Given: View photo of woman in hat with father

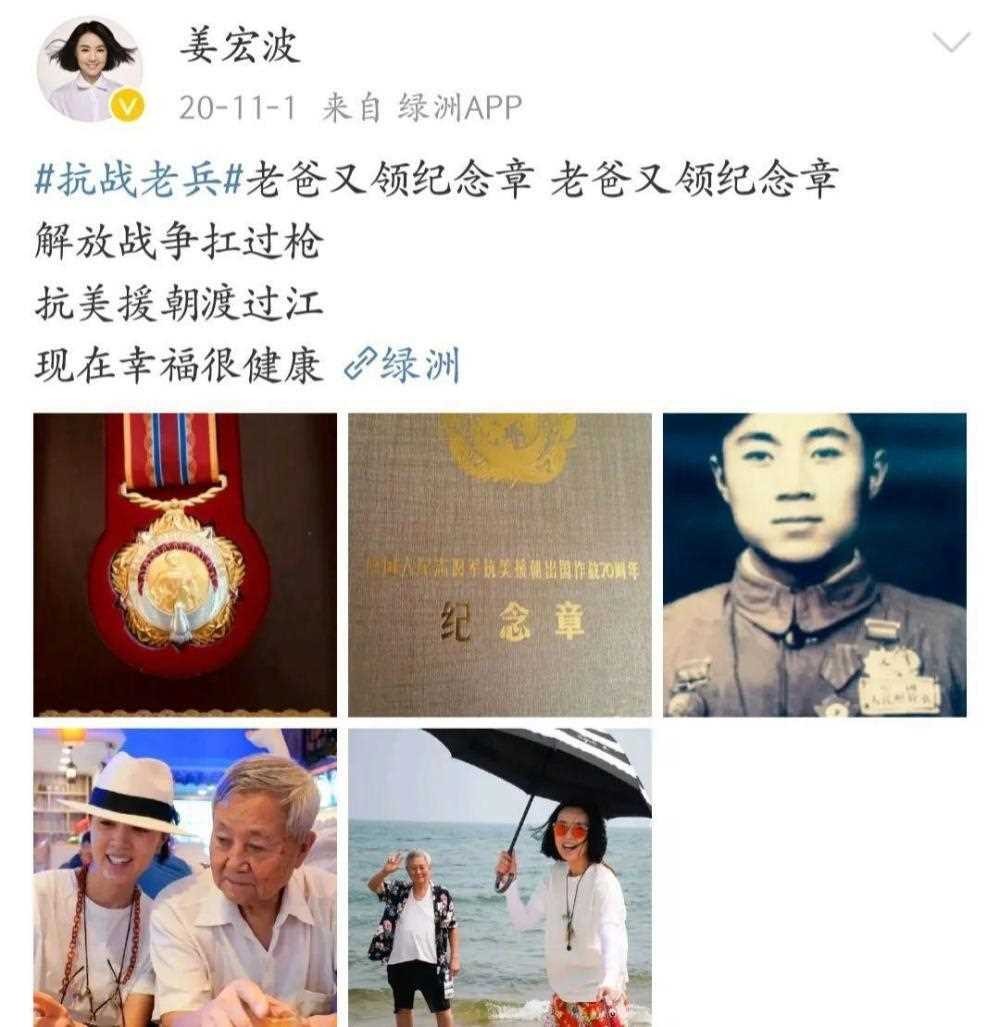Looking at the screenshot, I should [185, 877].
